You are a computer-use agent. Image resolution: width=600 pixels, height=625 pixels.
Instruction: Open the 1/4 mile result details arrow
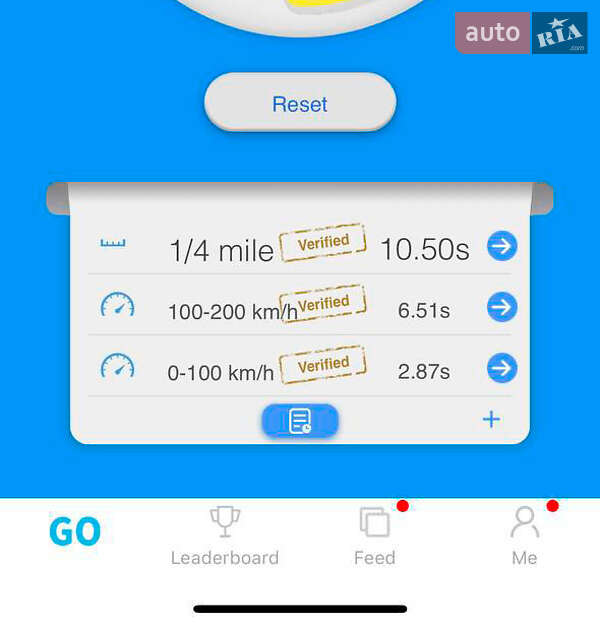[501, 246]
